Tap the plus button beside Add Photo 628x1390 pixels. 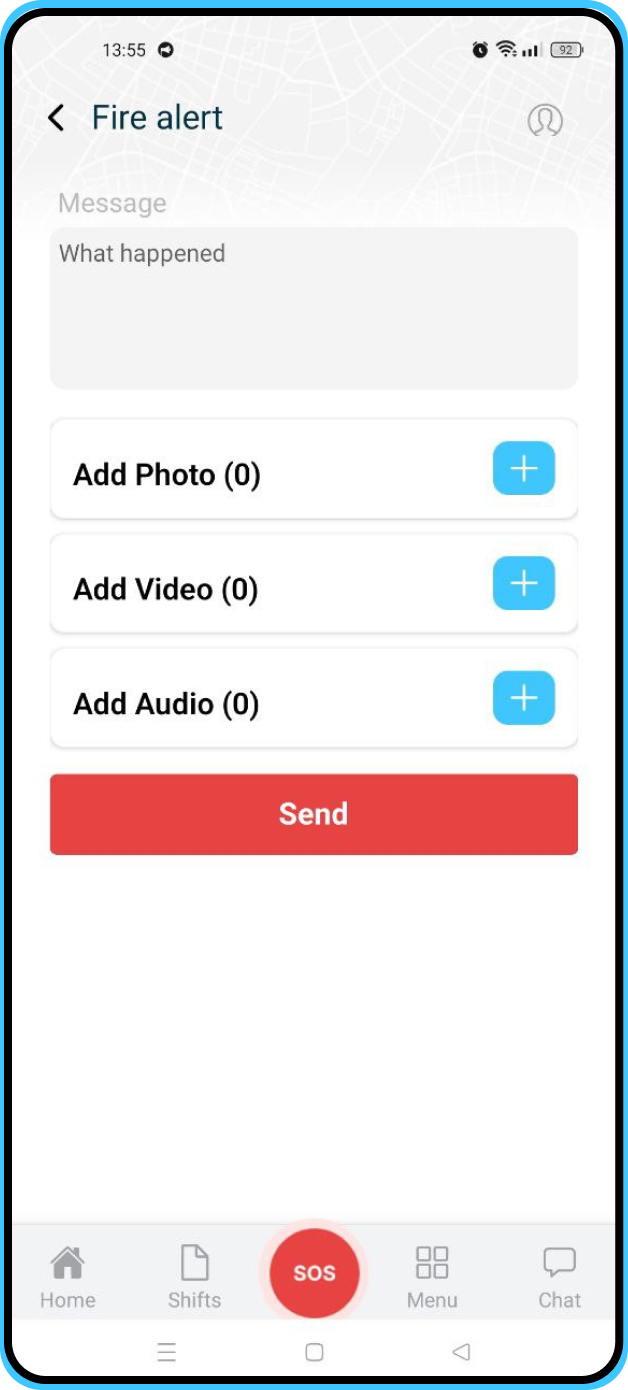click(x=523, y=468)
